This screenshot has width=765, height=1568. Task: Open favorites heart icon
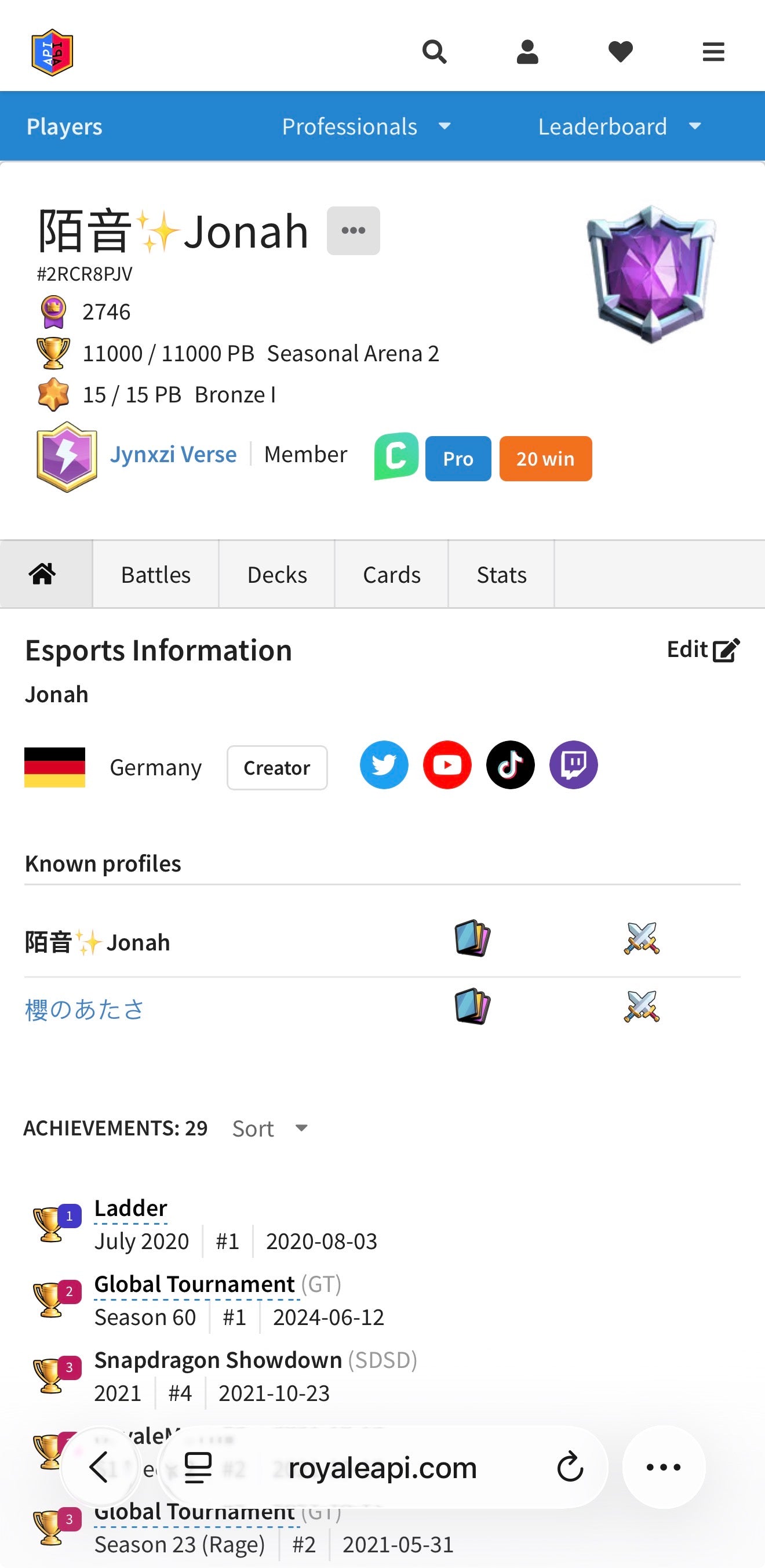(x=620, y=52)
